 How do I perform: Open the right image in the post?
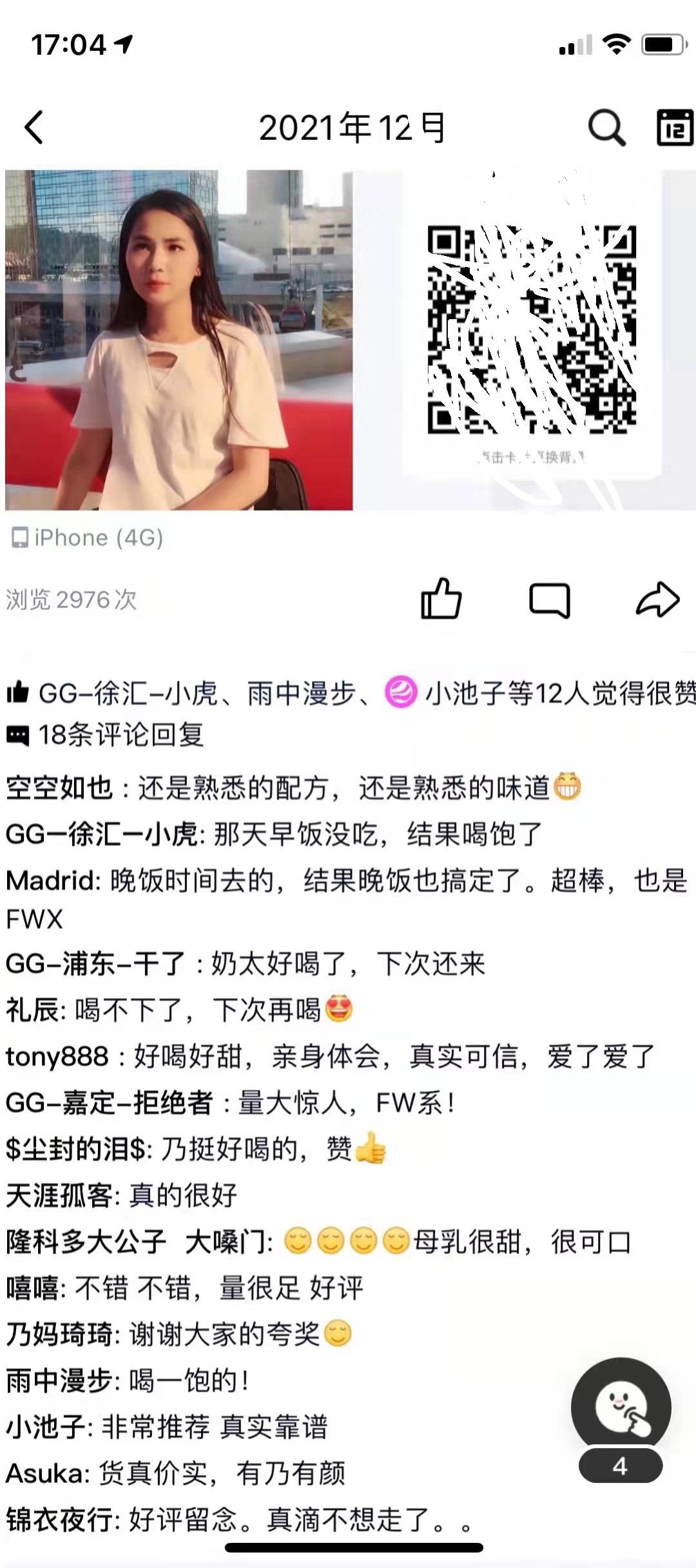click(x=525, y=340)
